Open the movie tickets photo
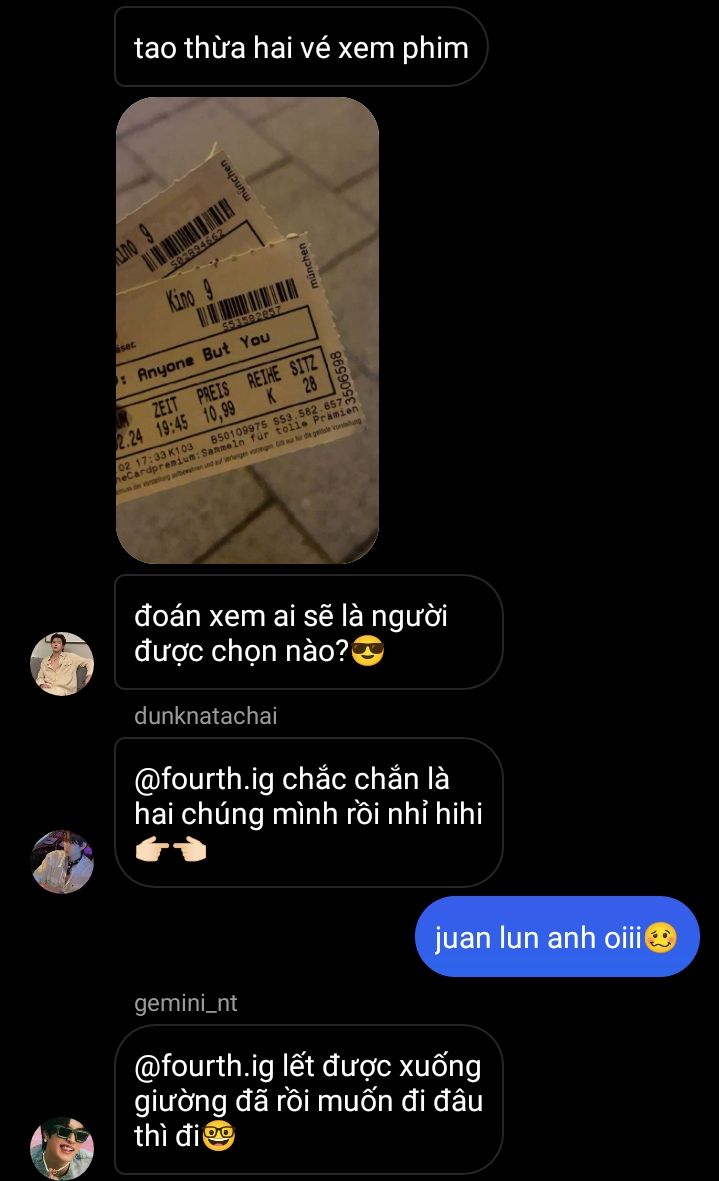 247,330
